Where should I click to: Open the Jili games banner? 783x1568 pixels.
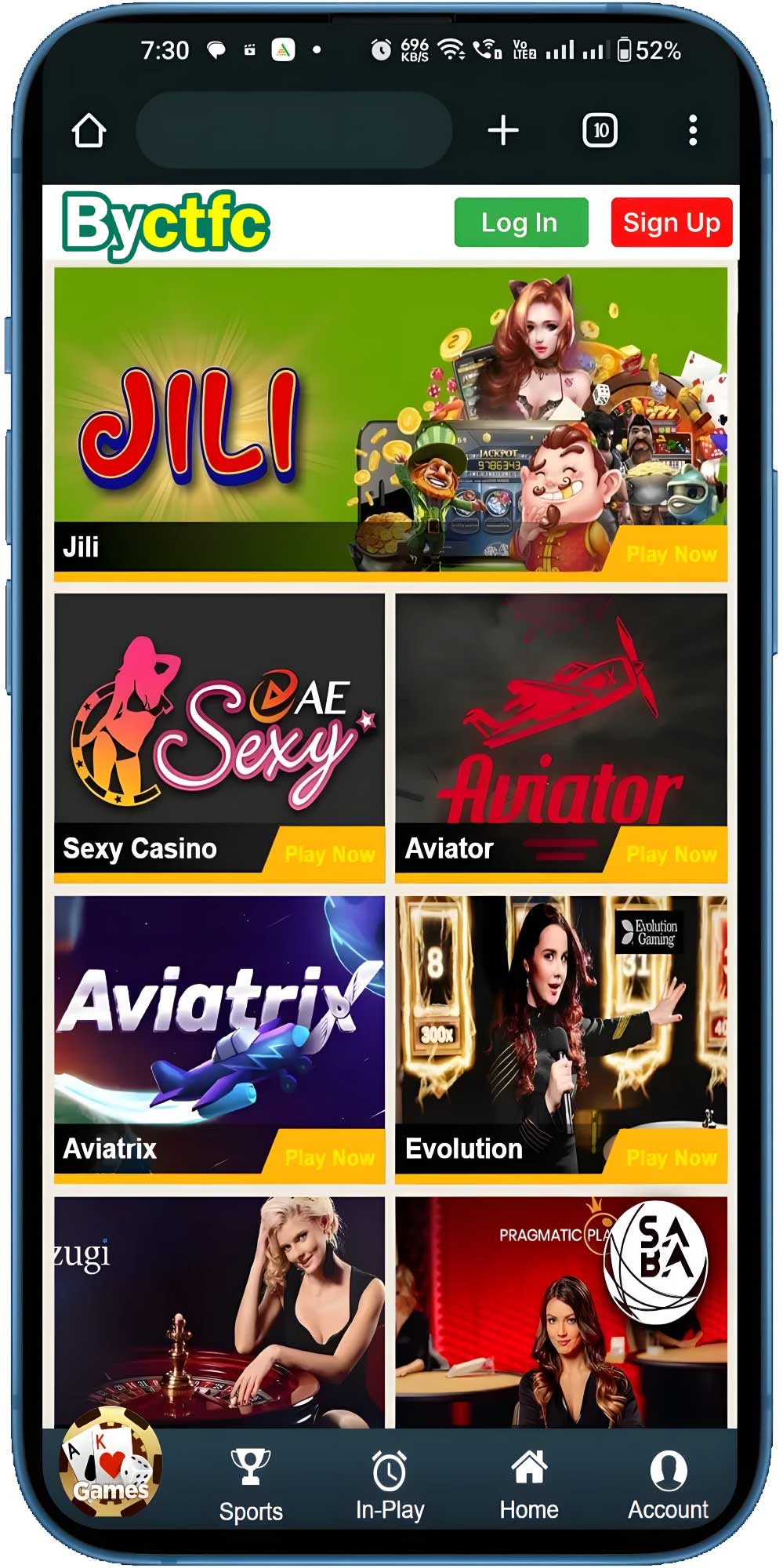[390, 423]
